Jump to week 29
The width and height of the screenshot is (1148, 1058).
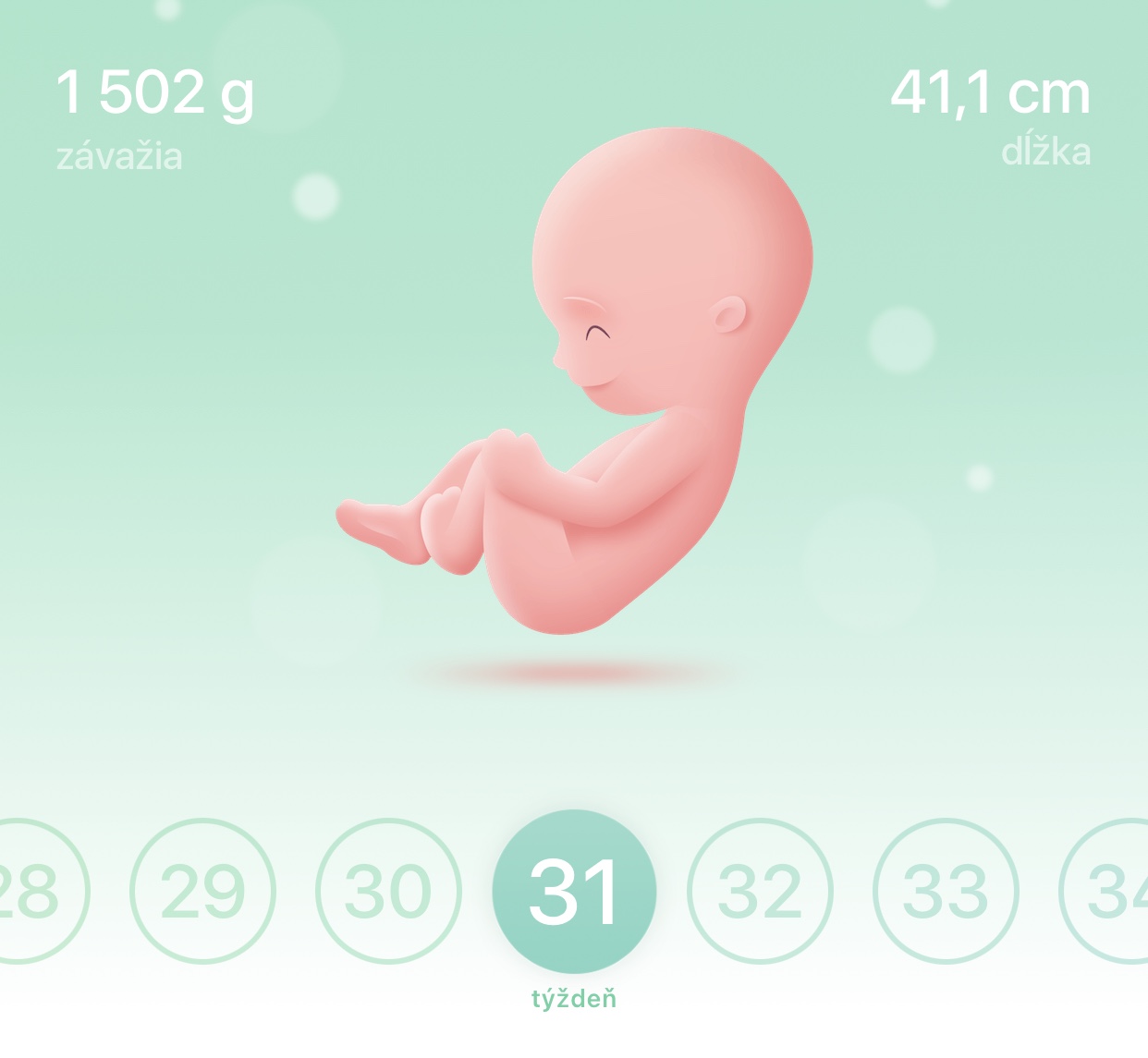pyautogui.click(x=203, y=891)
